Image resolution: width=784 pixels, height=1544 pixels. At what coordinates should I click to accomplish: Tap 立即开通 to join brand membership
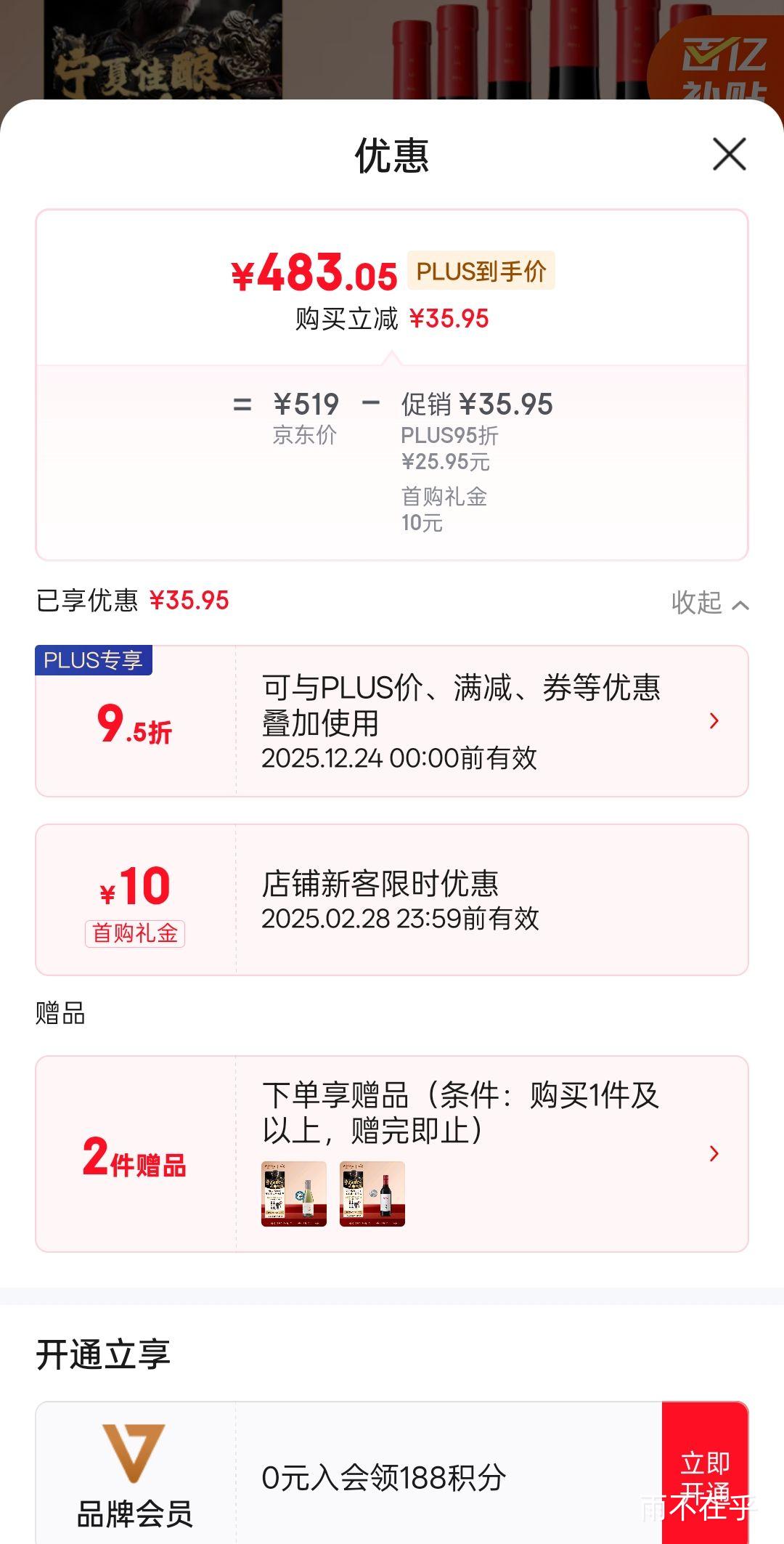(705, 1474)
